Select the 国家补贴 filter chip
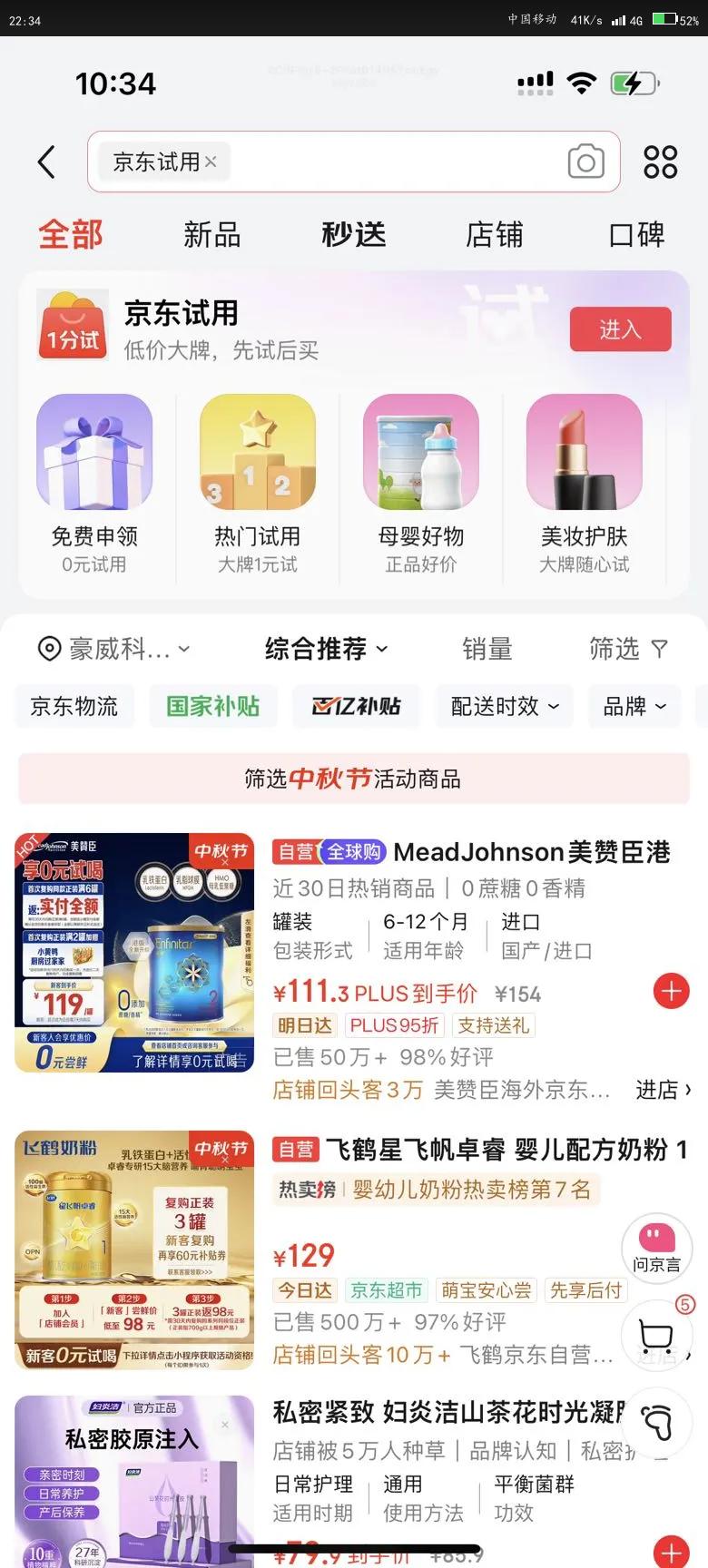This screenshot has height=1568, width=708. tap(213, 706)
